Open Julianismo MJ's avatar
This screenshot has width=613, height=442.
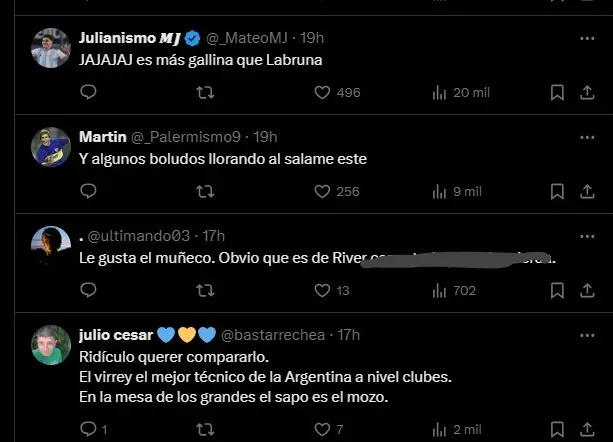click(x=51, y=47)
